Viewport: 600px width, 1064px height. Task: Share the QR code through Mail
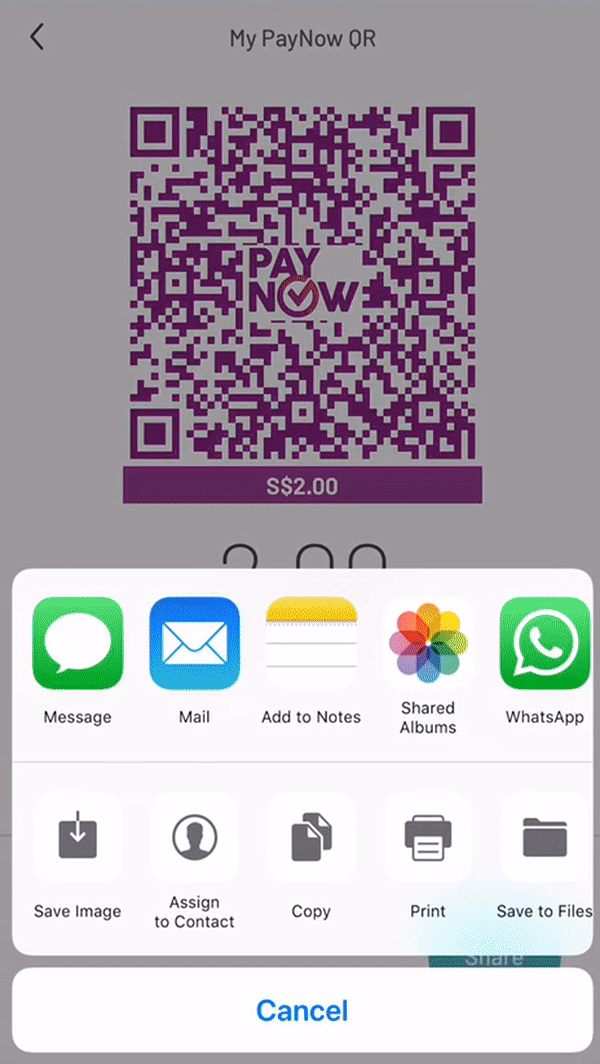[194, 644]
